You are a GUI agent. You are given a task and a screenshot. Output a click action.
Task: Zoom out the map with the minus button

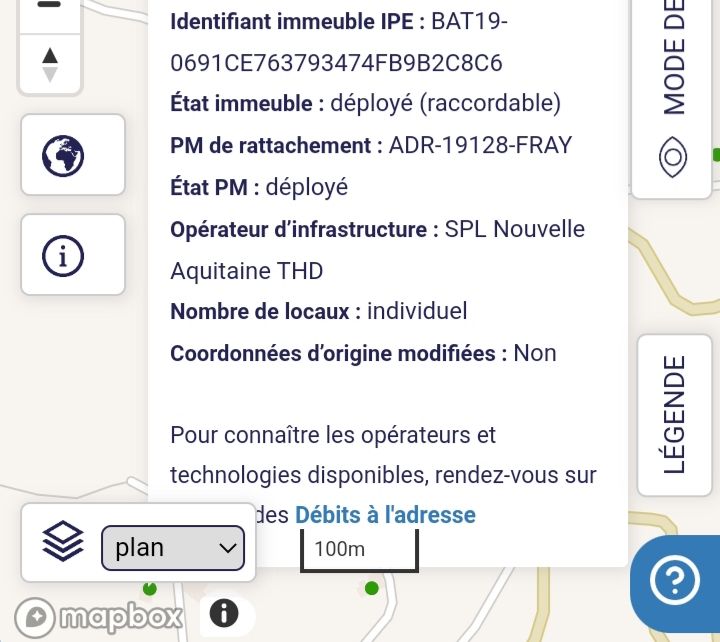(x=50, y=6)
